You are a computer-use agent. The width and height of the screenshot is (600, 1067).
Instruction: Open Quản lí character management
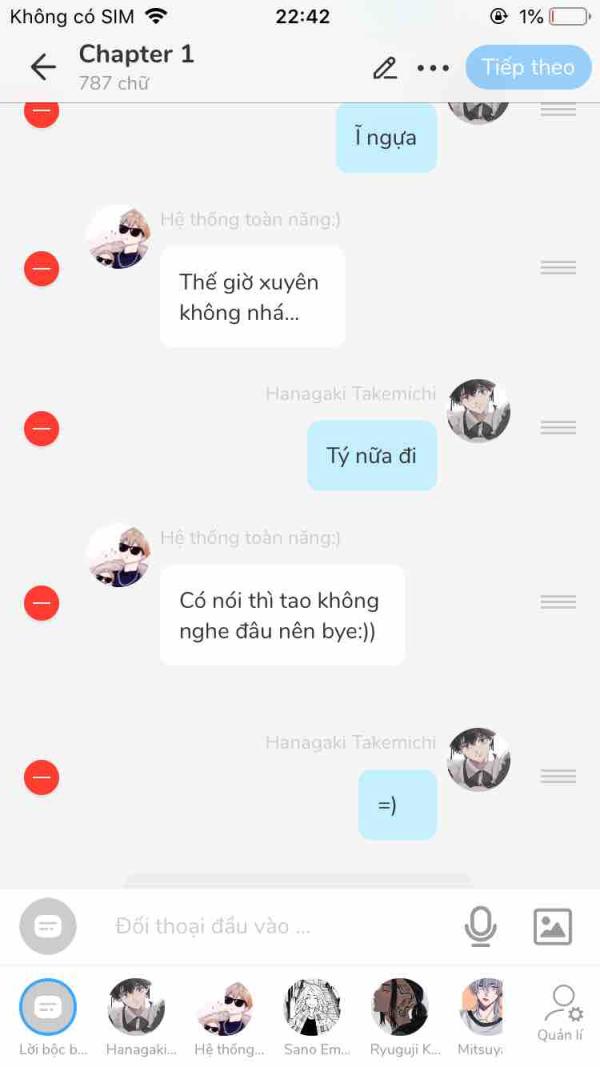[x=560, y=1010]
